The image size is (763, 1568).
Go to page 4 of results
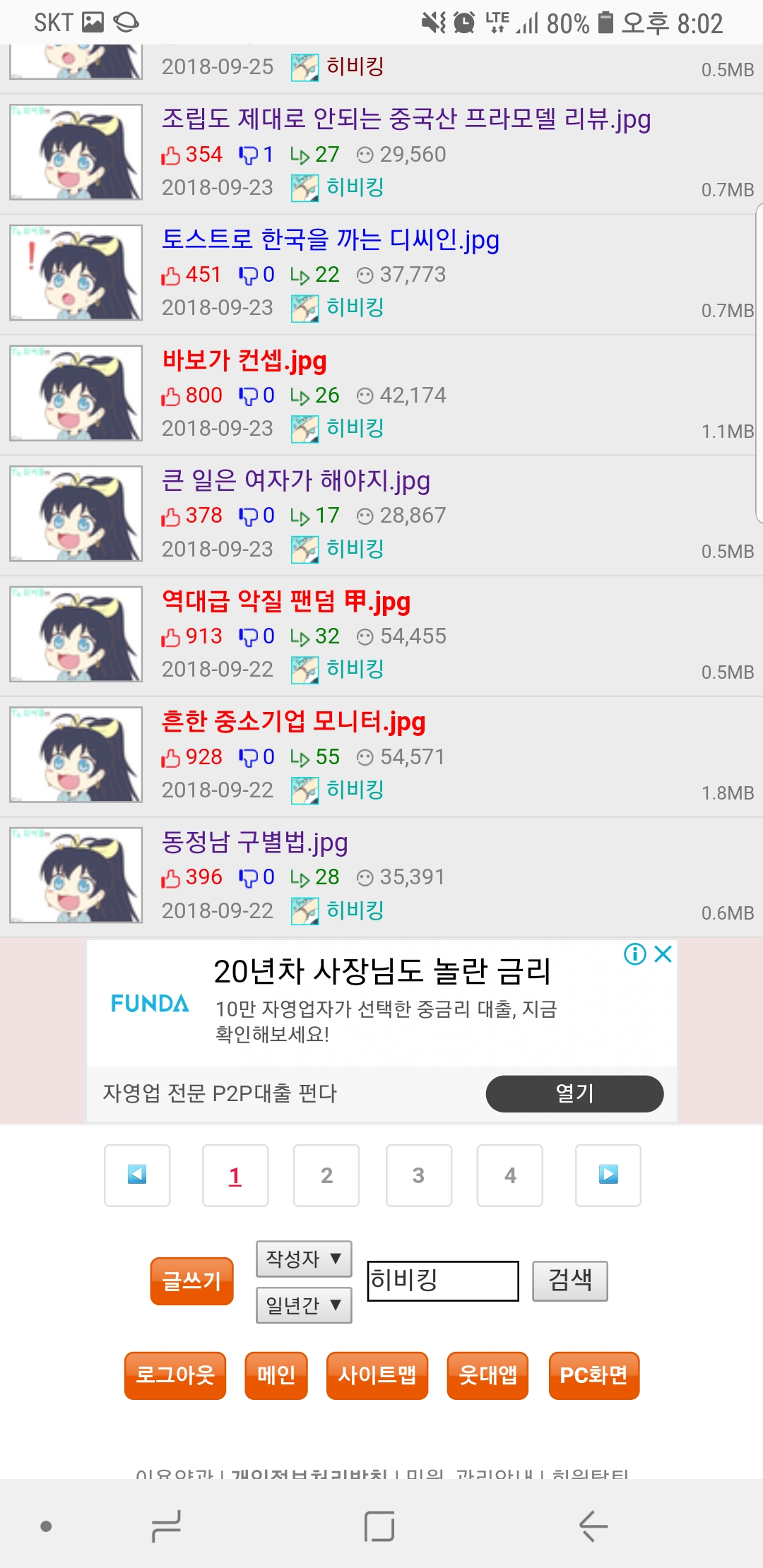510,1175
